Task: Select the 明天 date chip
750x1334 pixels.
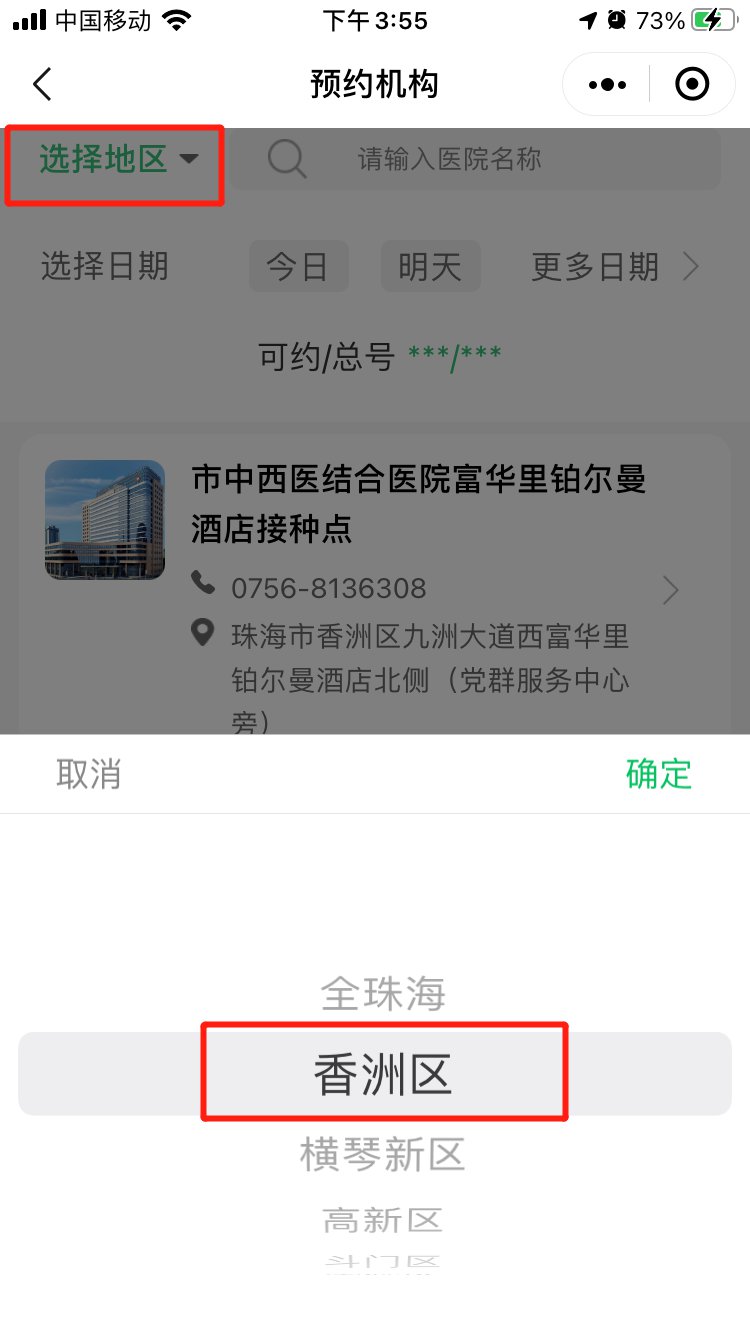Action: [x=430, y=267]
